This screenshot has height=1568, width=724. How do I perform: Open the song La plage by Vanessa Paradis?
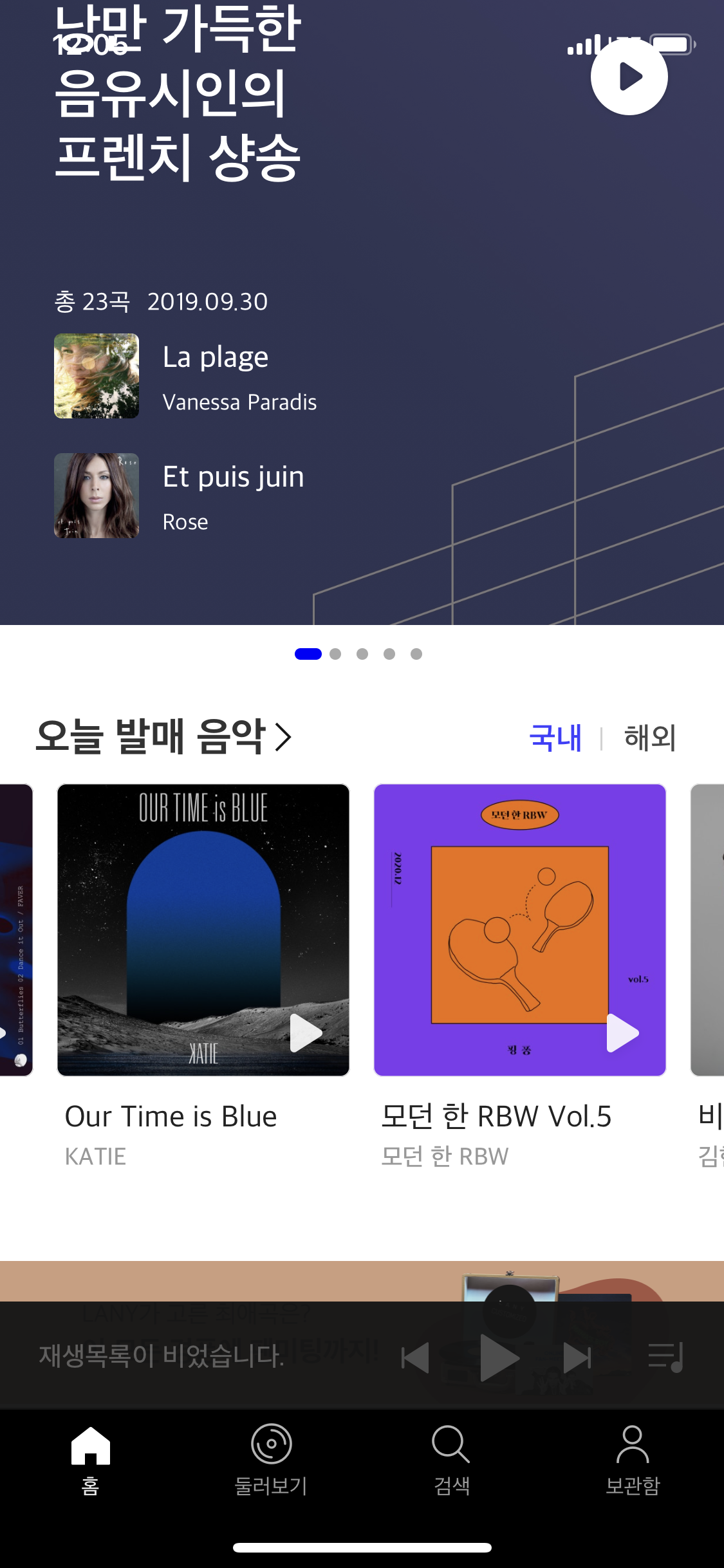coord(216,376)
